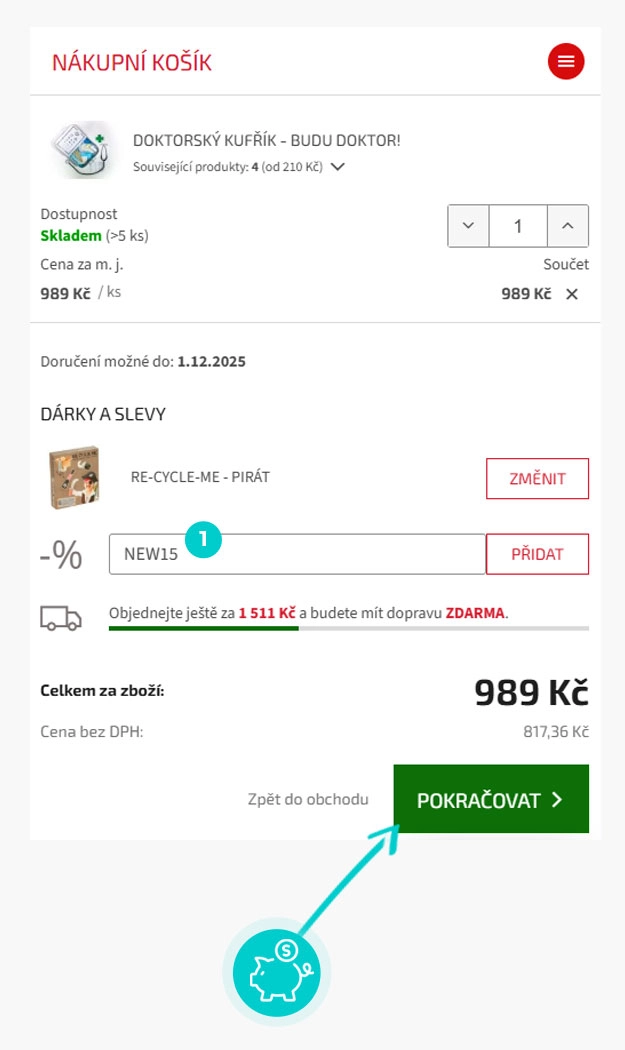Decrease the product quantity
Viewport: 625px width, 1050px height.
[468, 226]
